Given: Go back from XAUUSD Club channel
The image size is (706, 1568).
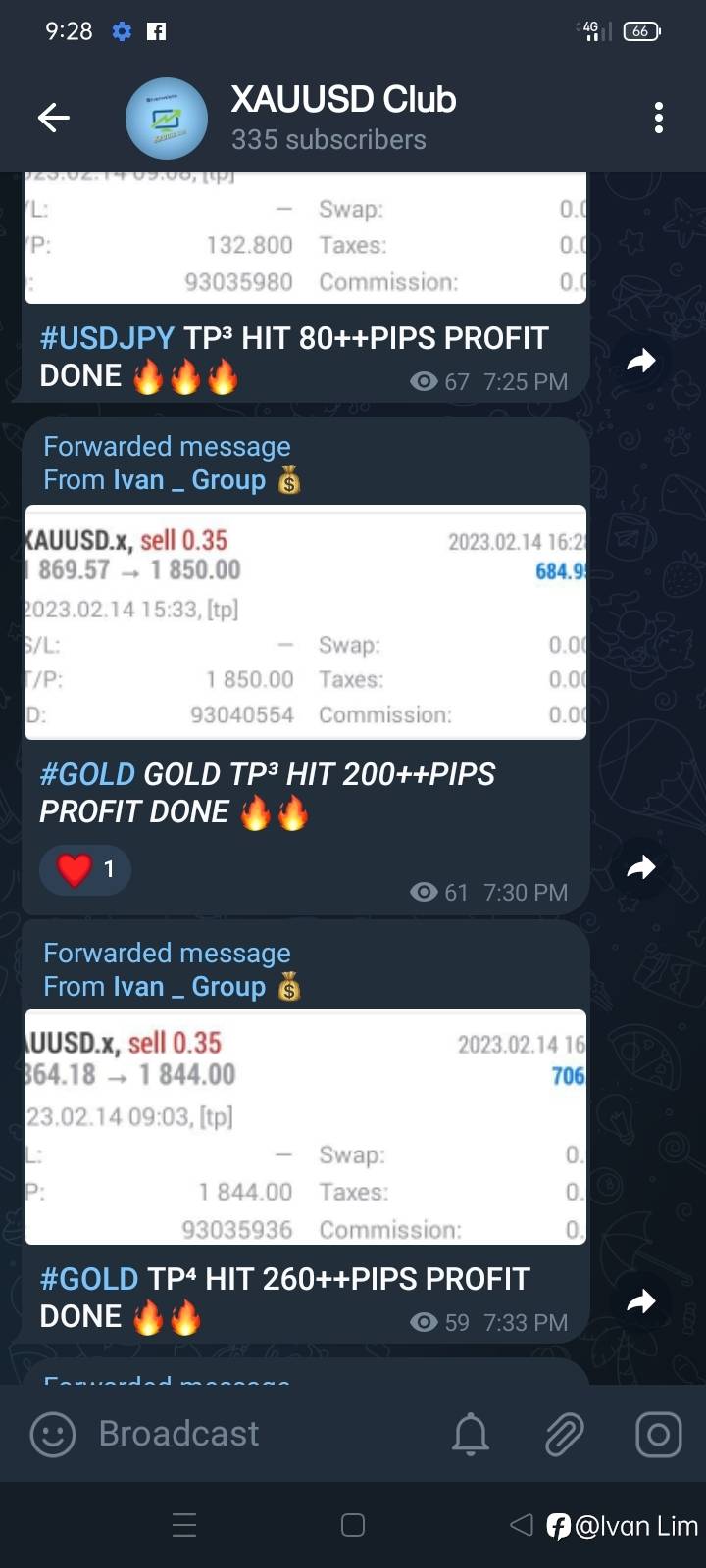Looking at the screenshot, I should coord(54,119).
